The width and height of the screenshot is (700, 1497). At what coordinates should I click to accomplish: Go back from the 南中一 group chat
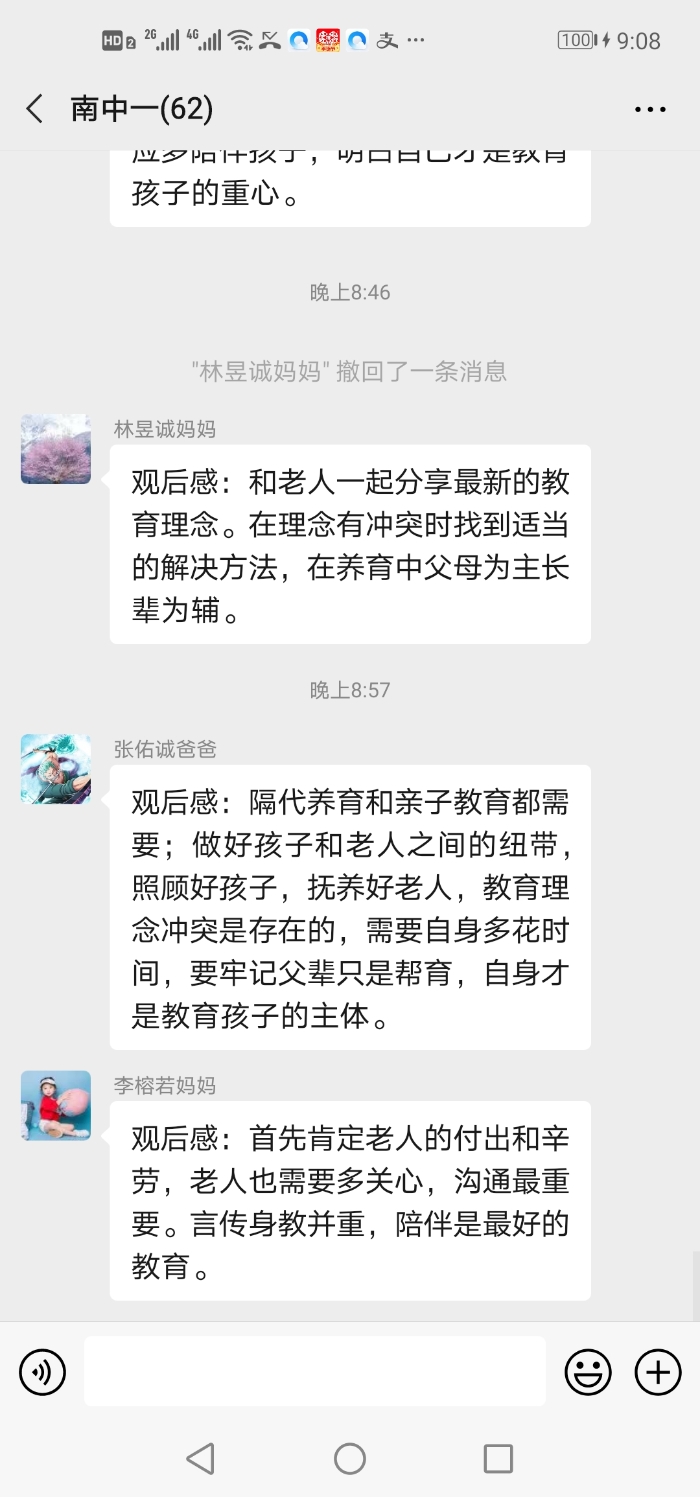click(35, 109)
